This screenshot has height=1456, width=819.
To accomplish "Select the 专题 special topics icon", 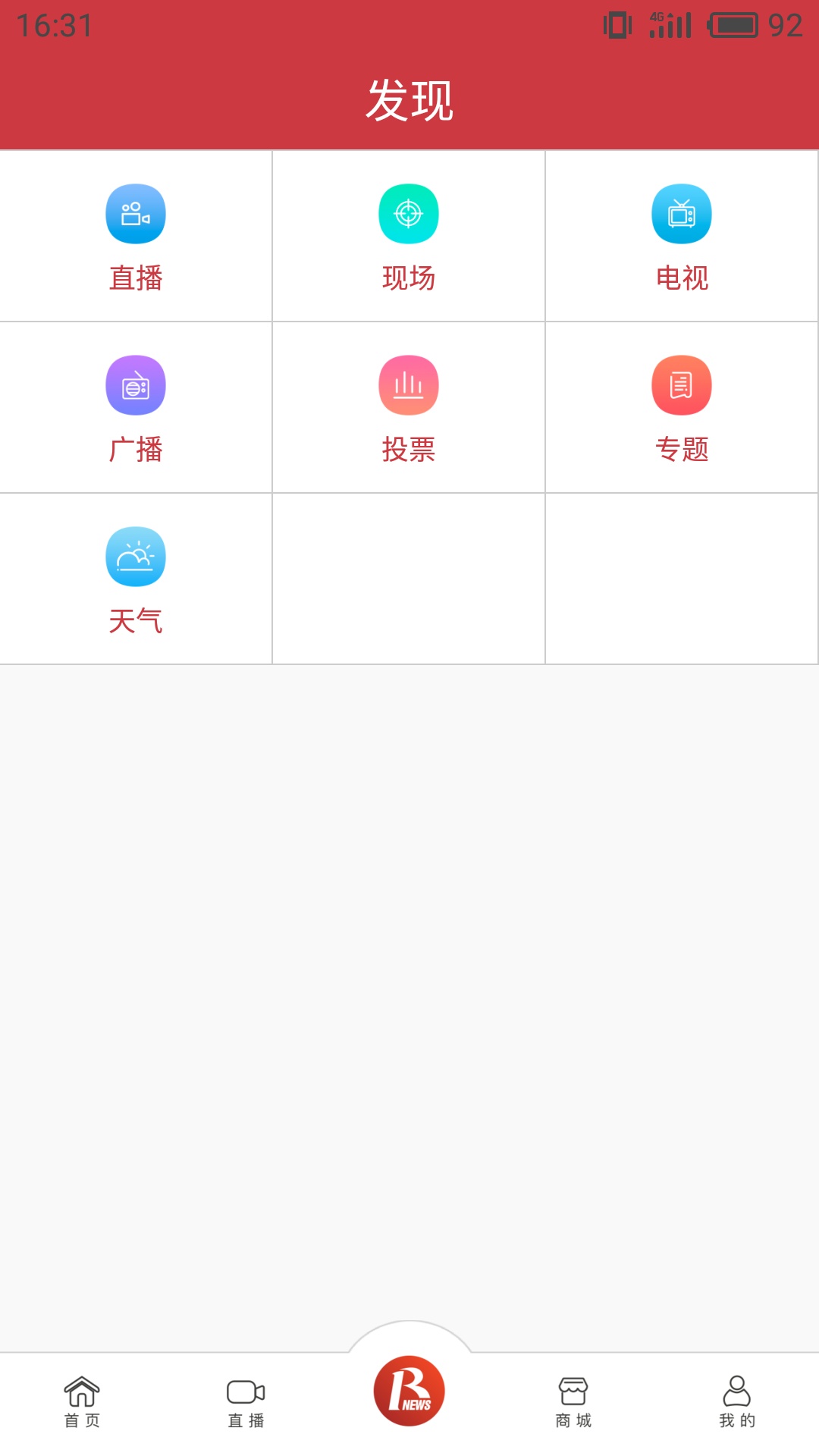I will [x=682, y=385].
